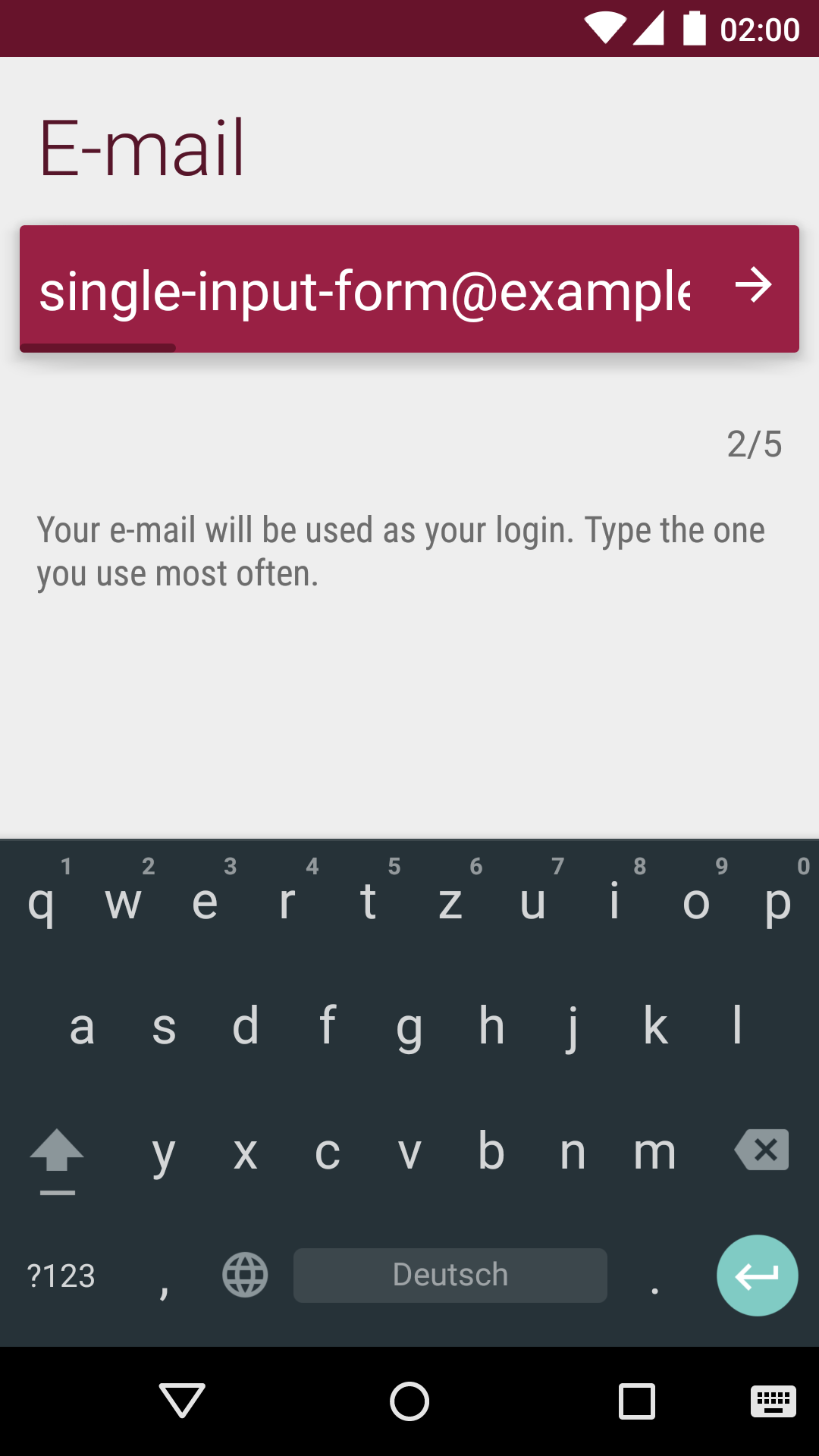Focus the e-mail text field
The width and height of the screenshot is (819, 1456).
(364, 290)
